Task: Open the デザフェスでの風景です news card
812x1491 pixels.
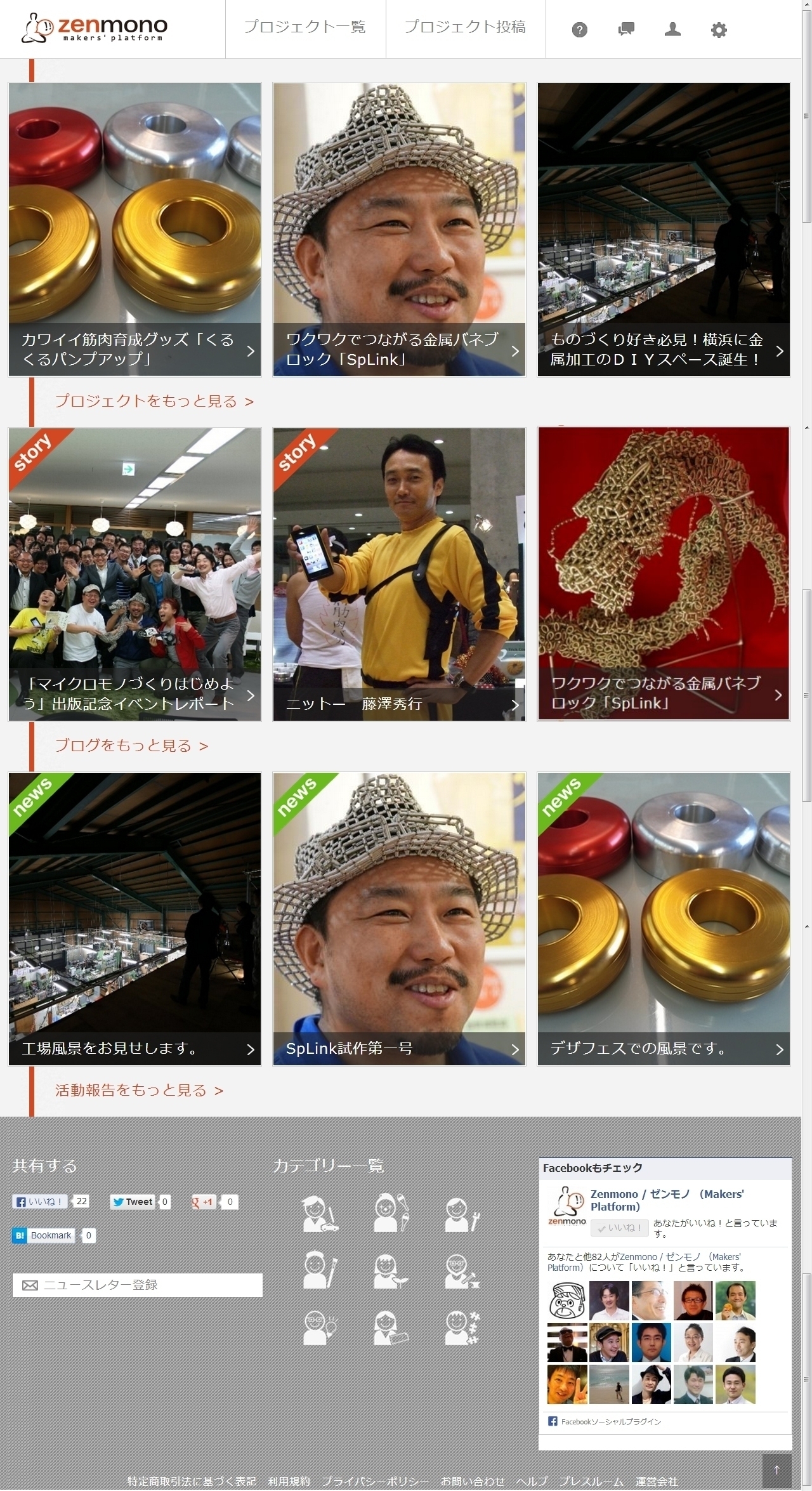Action: tap(664, 919)
